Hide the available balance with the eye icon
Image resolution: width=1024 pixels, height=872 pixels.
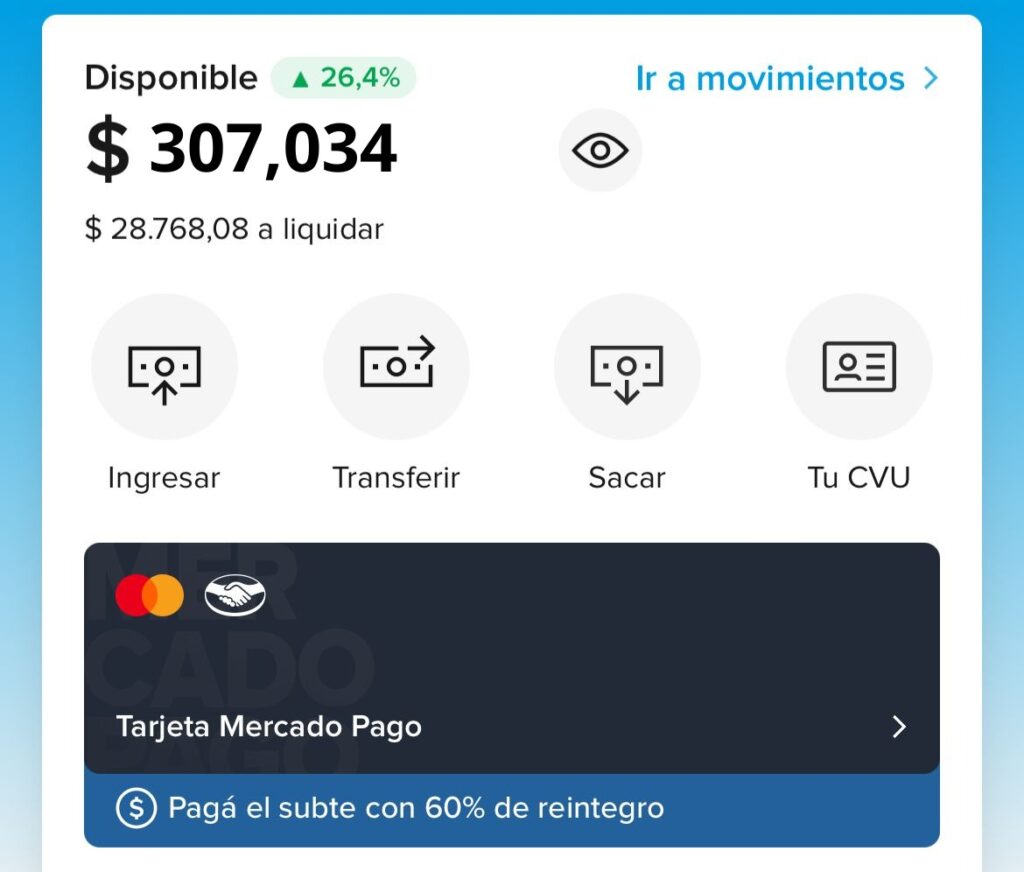point(600,151)
